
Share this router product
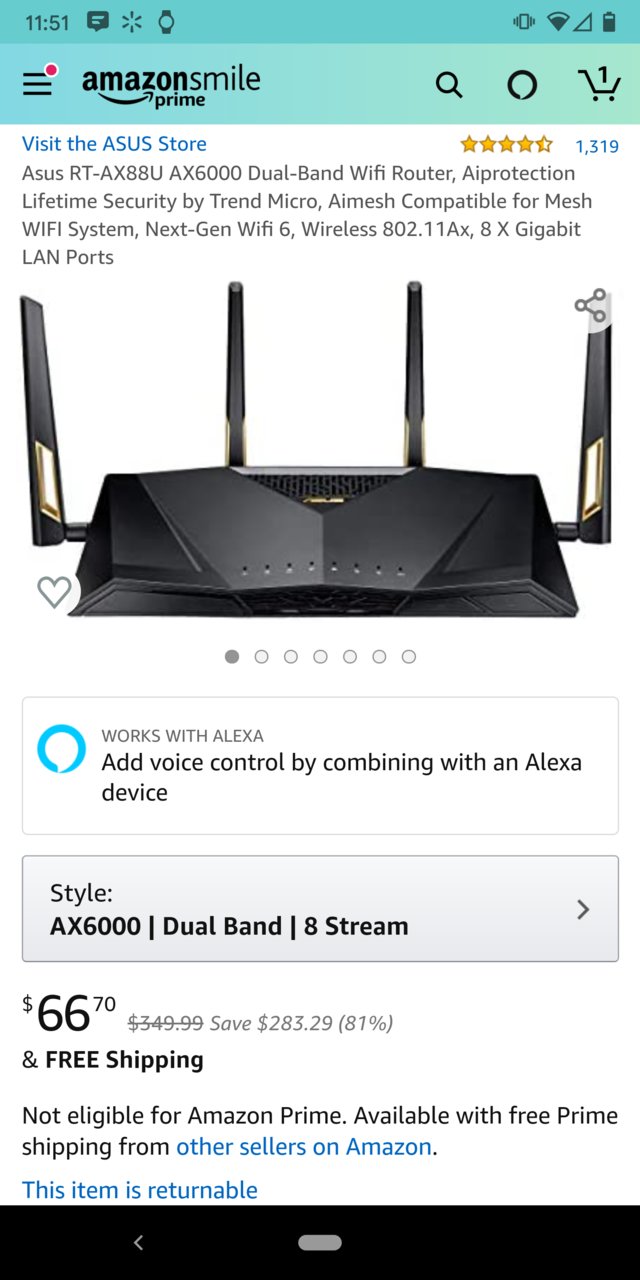tap(590, 305)
